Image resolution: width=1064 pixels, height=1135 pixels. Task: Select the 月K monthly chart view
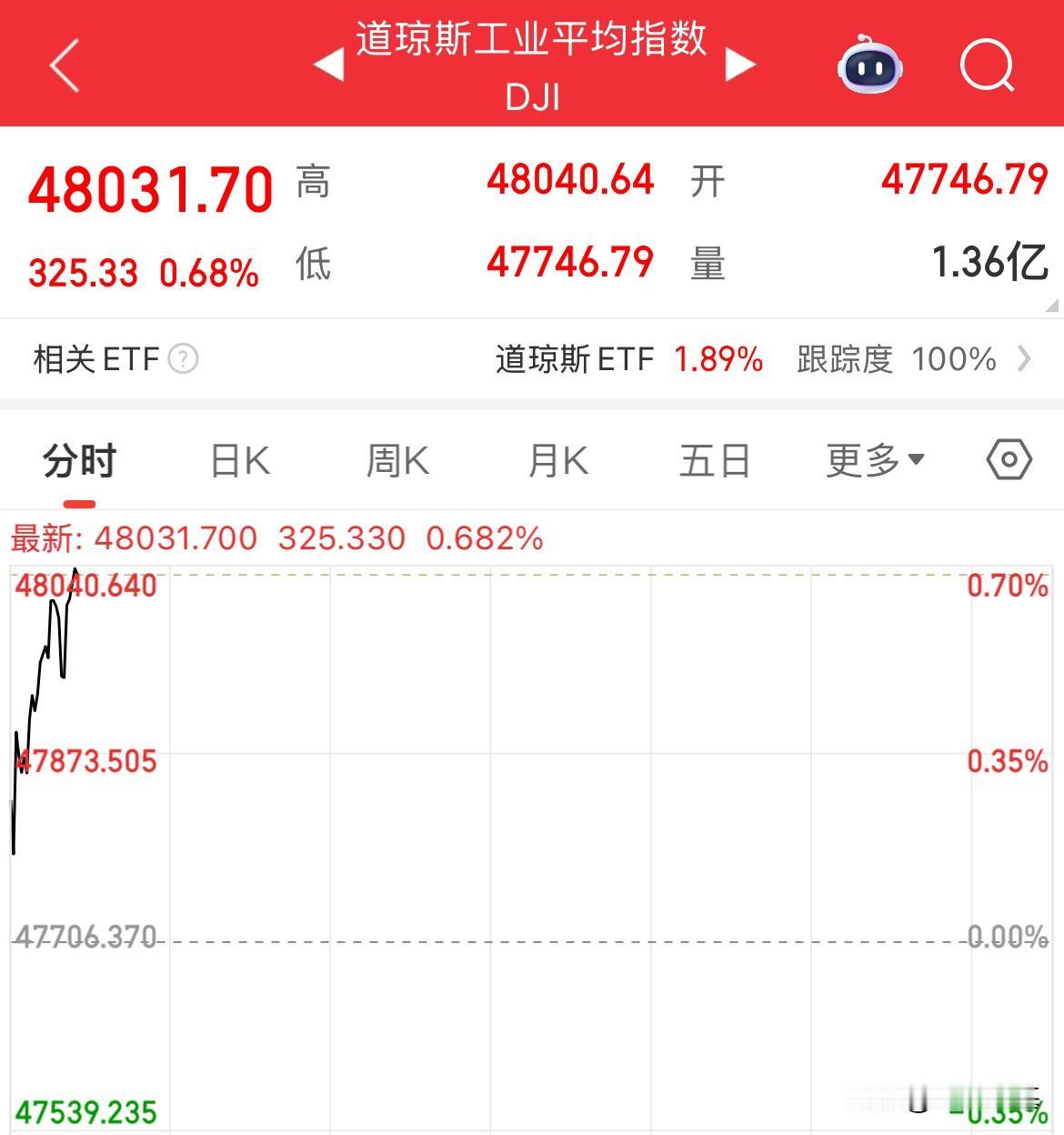(557, 460)
